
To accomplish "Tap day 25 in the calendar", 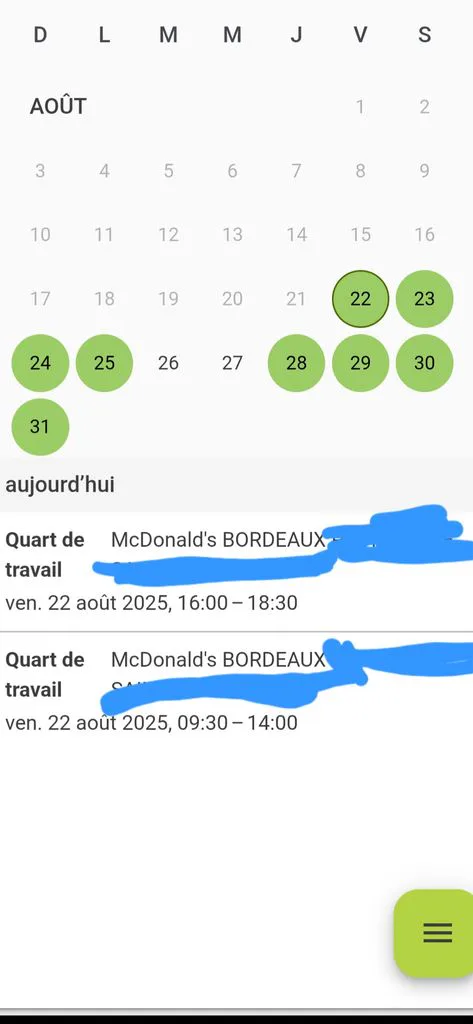I will point(104,362).
